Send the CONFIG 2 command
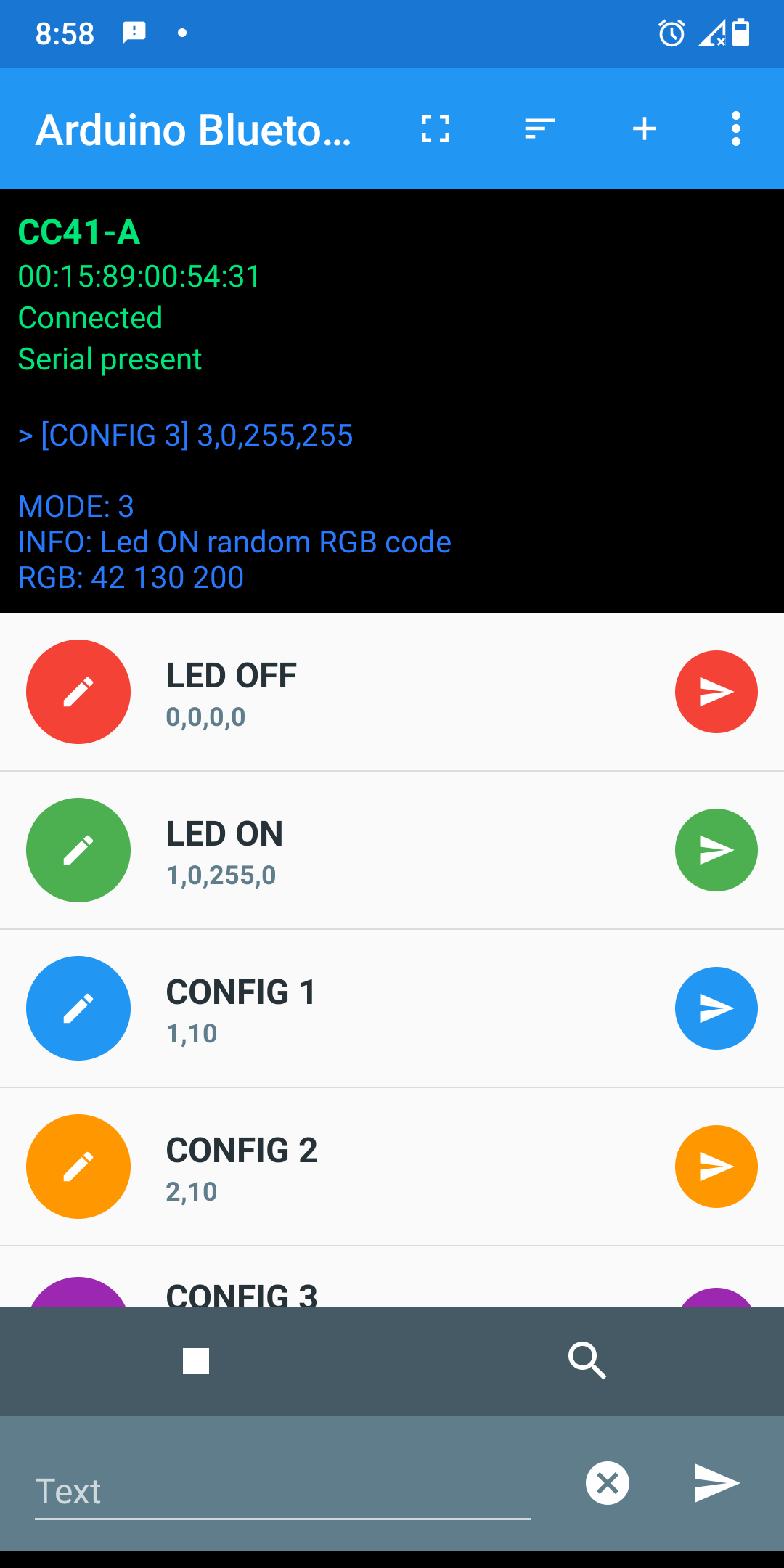The image size is (784, 1568). click(716, 1166)
